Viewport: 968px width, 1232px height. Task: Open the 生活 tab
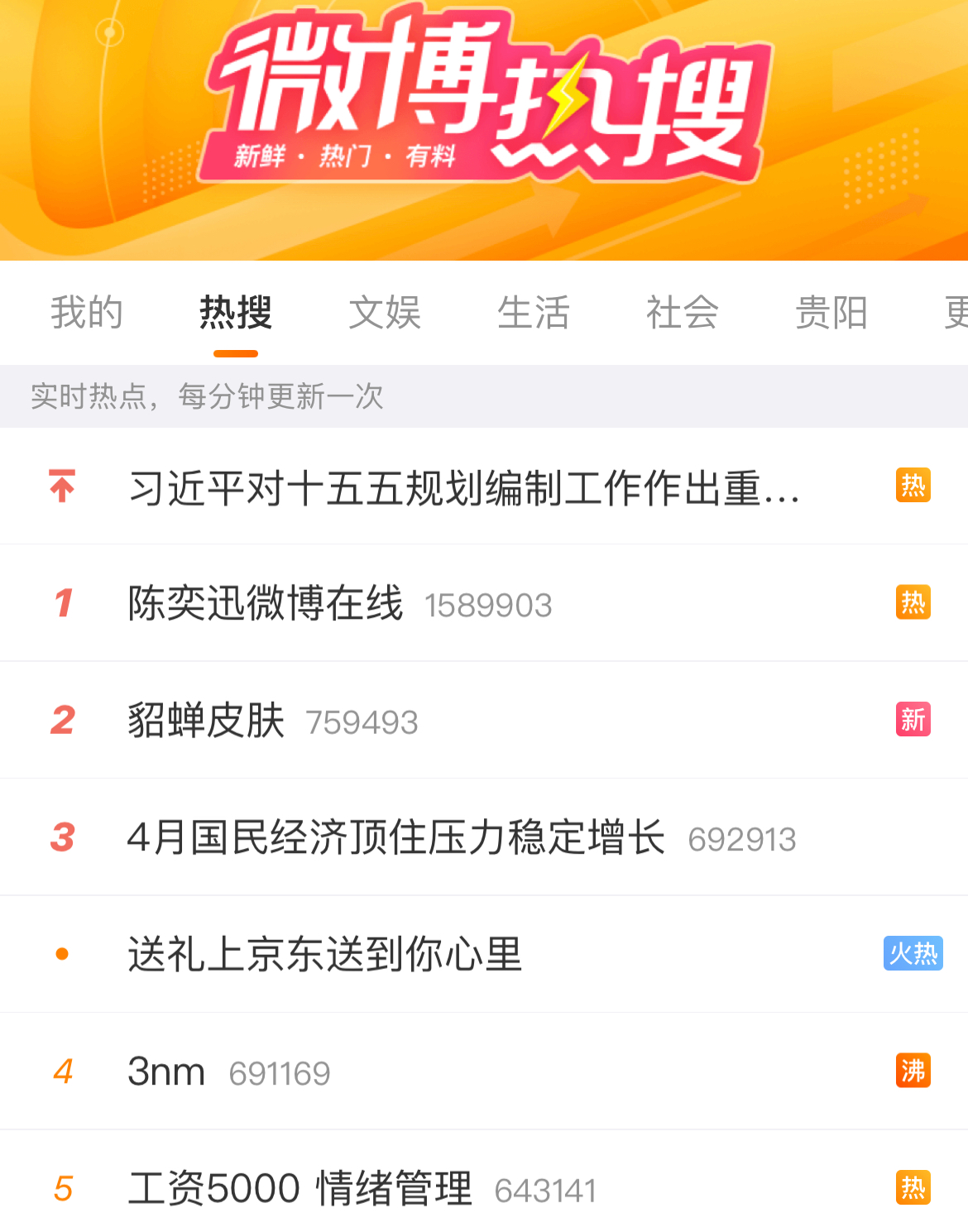pyautogui.click(x=534, y=313)
